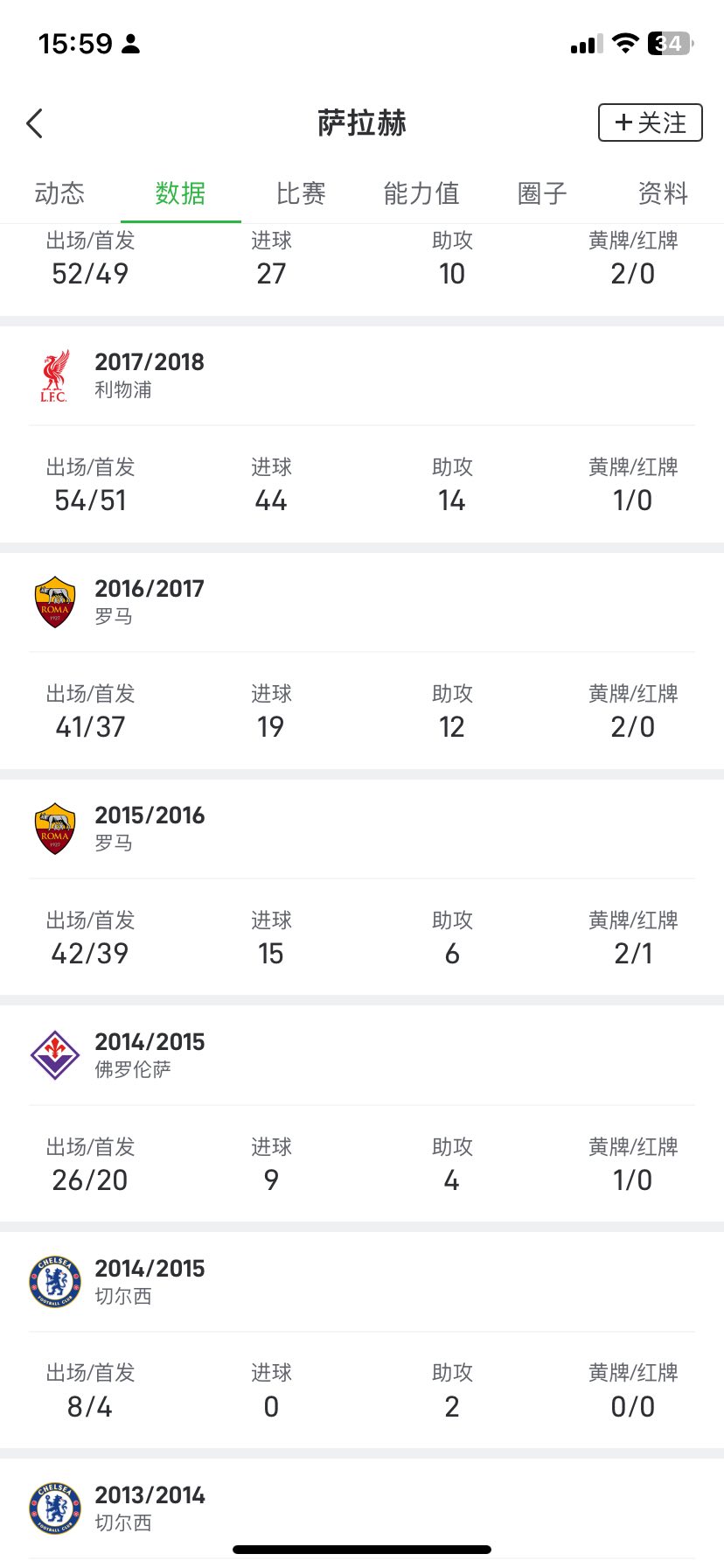View the 资料 tab
724x1568 pixels.
pyautogui.click(x=662, y=193)
